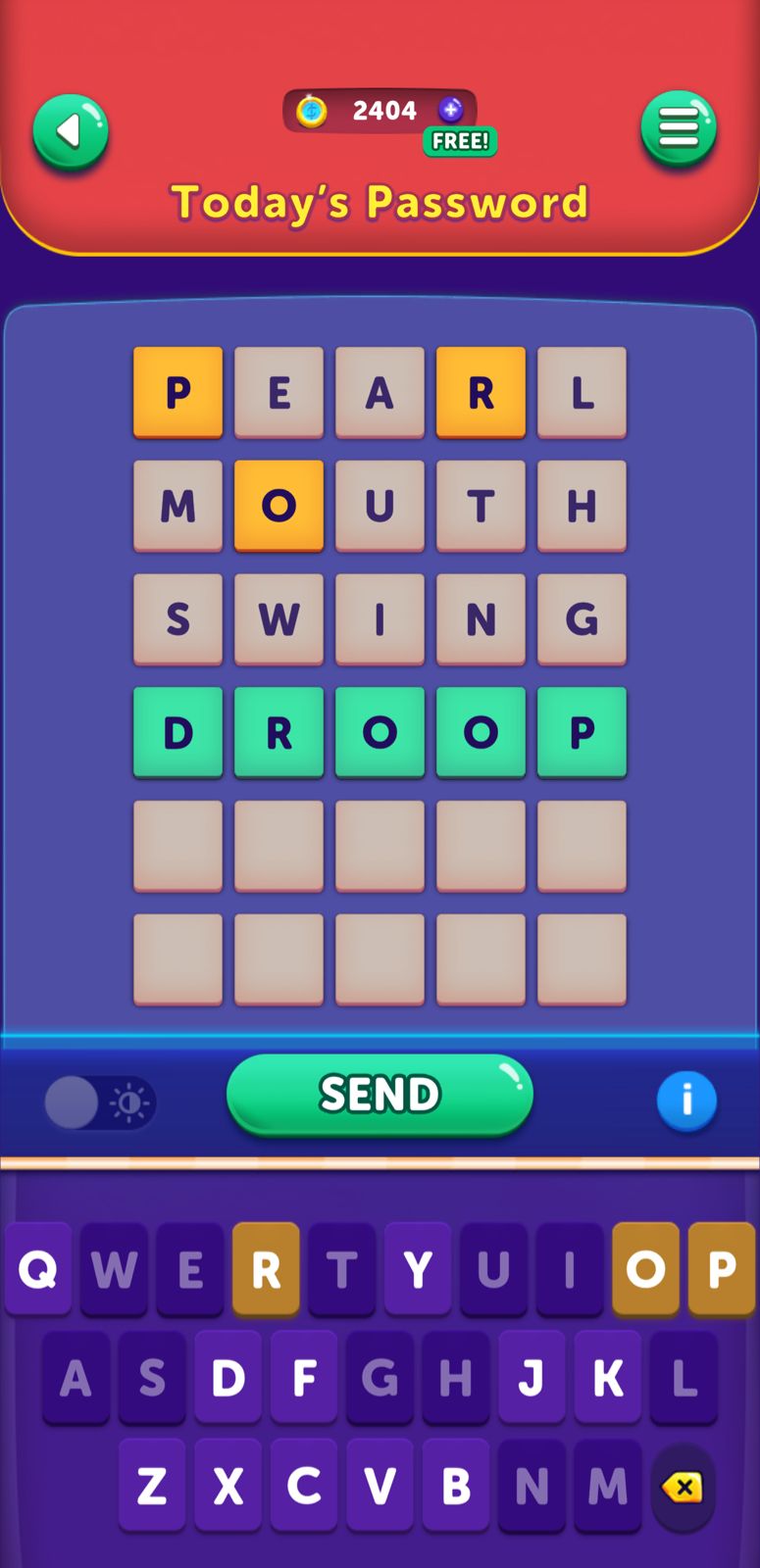
Task: Toggle the brightness mode switch
Action: pyautogui.click(x=99, y=1103)
